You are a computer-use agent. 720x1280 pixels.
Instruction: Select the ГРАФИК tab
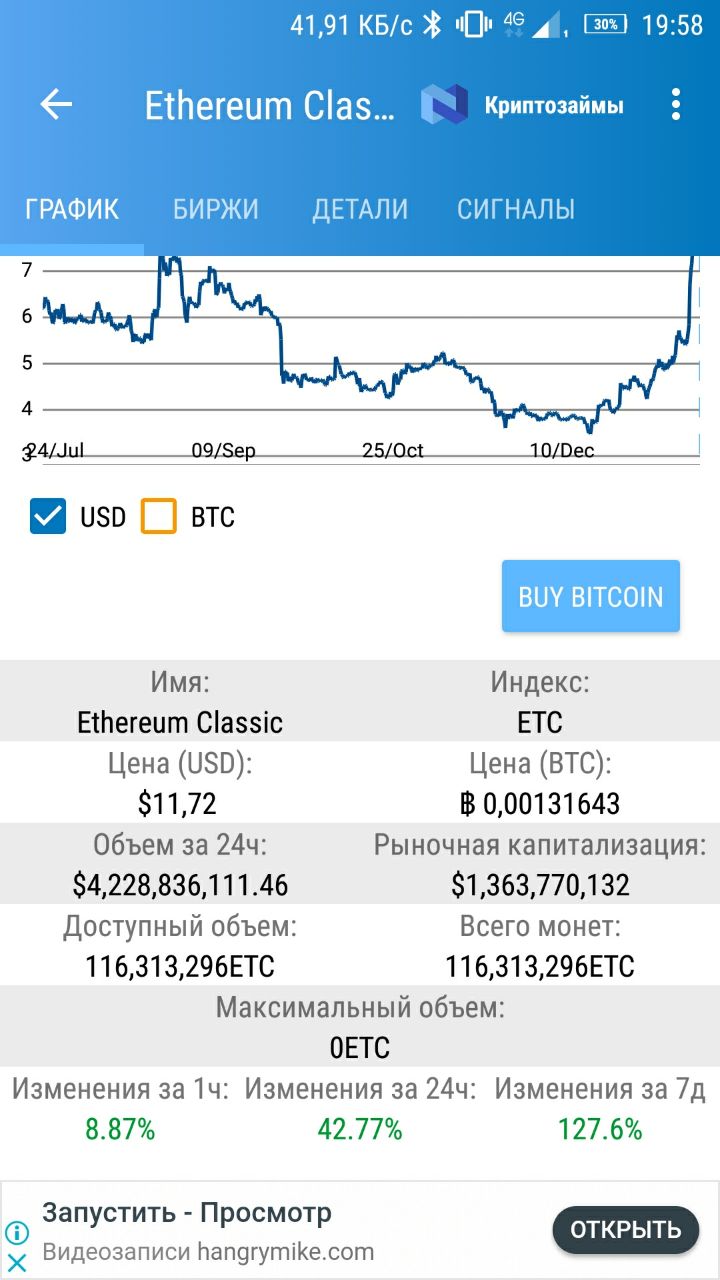click(72, 209)
